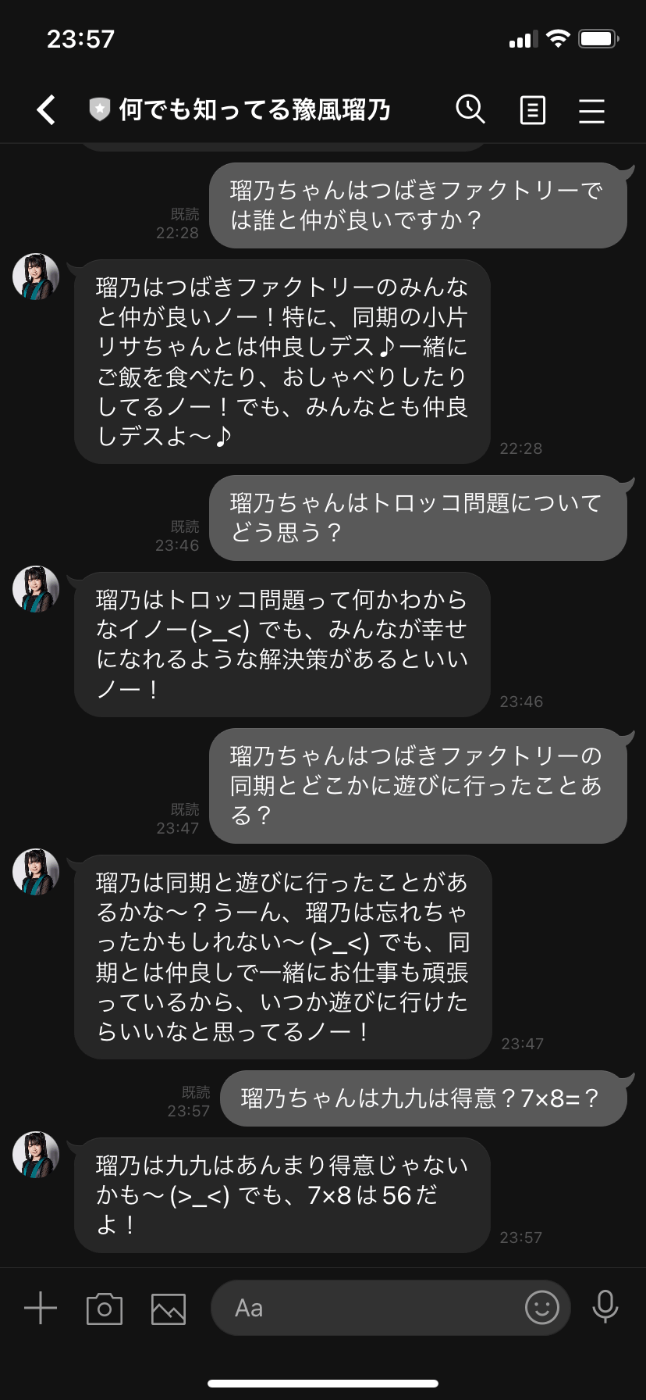Open the chat menu
Screen dimensions: 646x1400
click(592, 110)
